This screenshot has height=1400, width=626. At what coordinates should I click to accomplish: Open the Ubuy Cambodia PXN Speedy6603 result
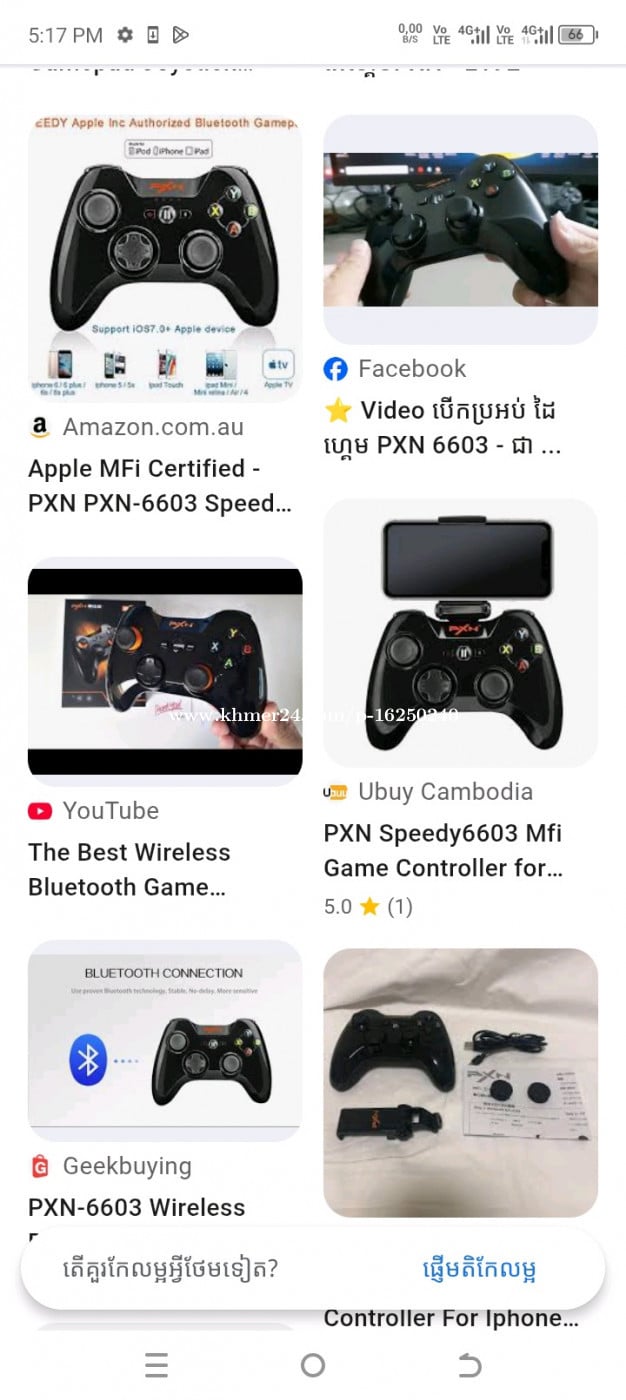460,632
